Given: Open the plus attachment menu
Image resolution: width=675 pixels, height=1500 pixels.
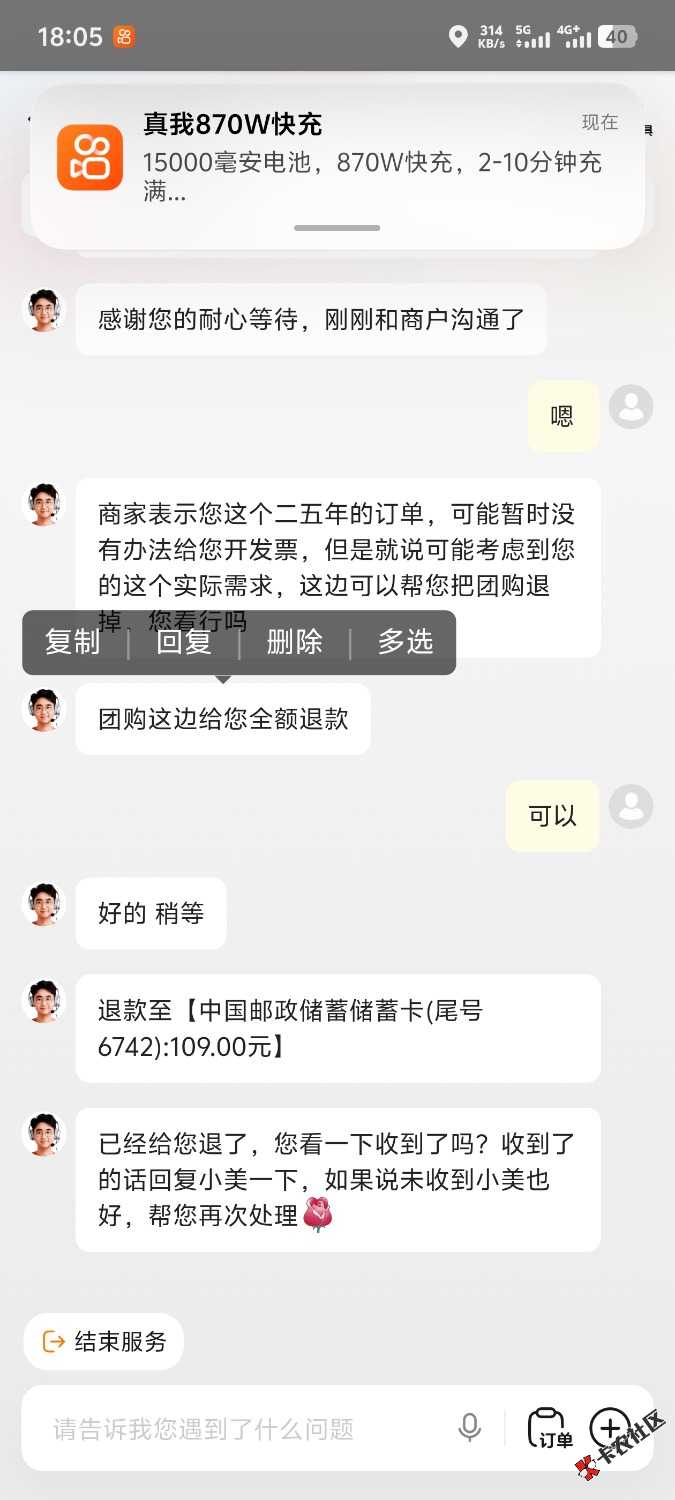Looking at the screenshot, I should point(610,1426).
